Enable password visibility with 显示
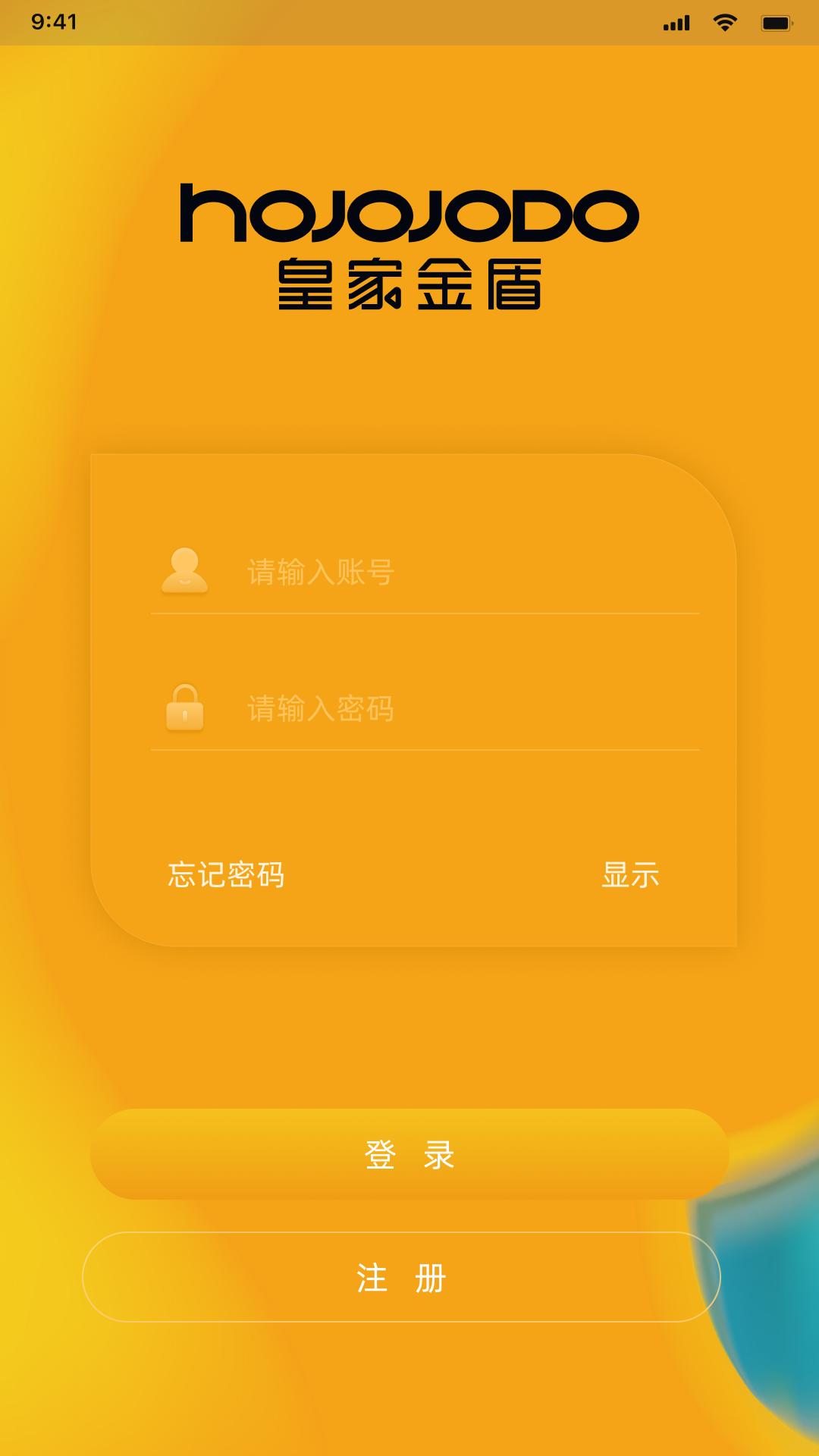 (x=632, y=876)
